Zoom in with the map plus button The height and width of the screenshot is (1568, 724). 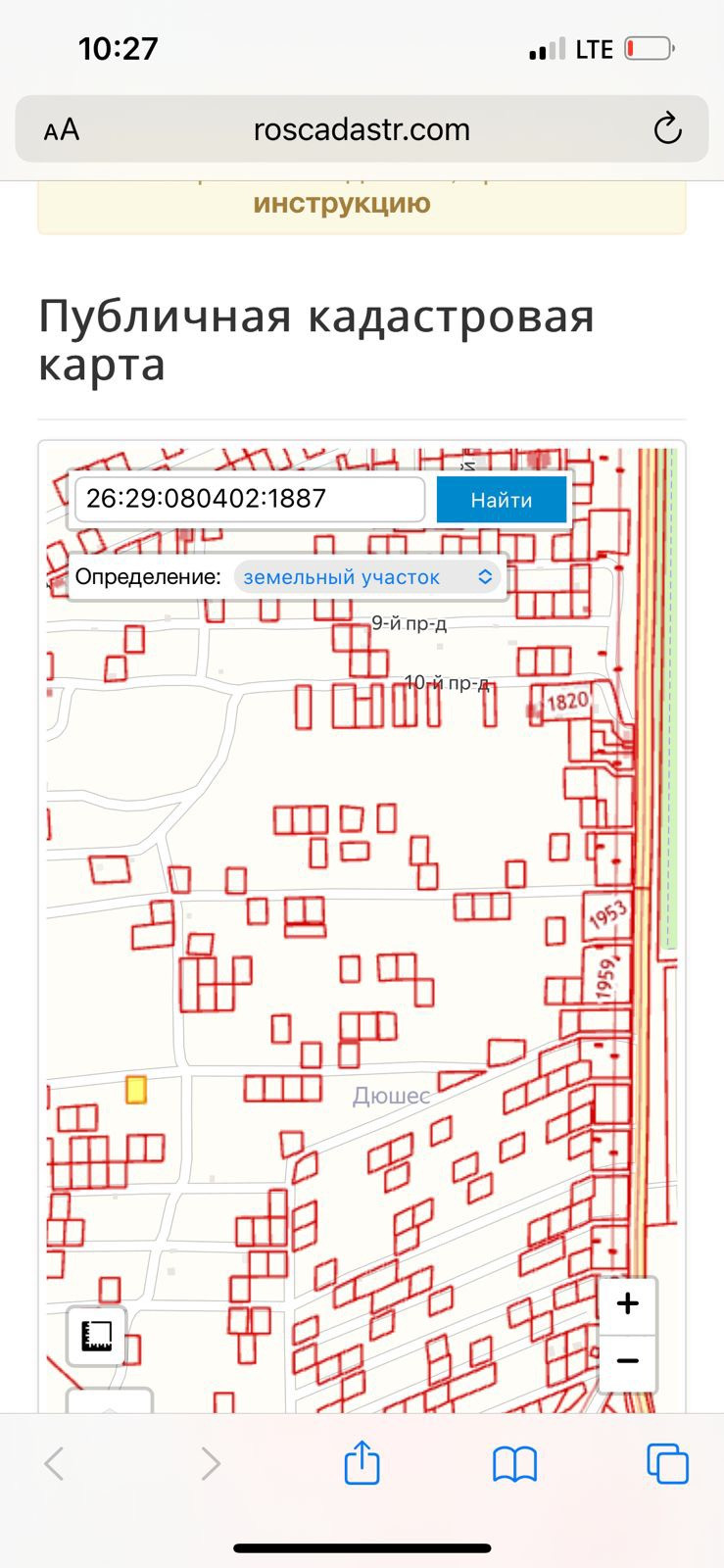627,1303
